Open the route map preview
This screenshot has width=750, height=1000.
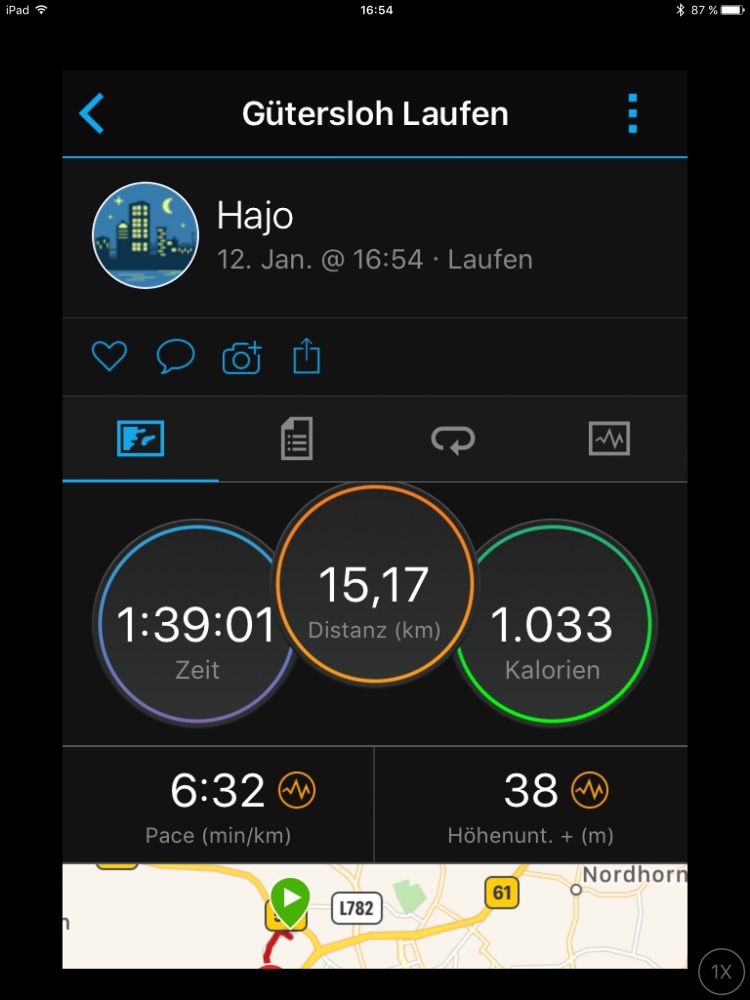click(x=375, y=916)
